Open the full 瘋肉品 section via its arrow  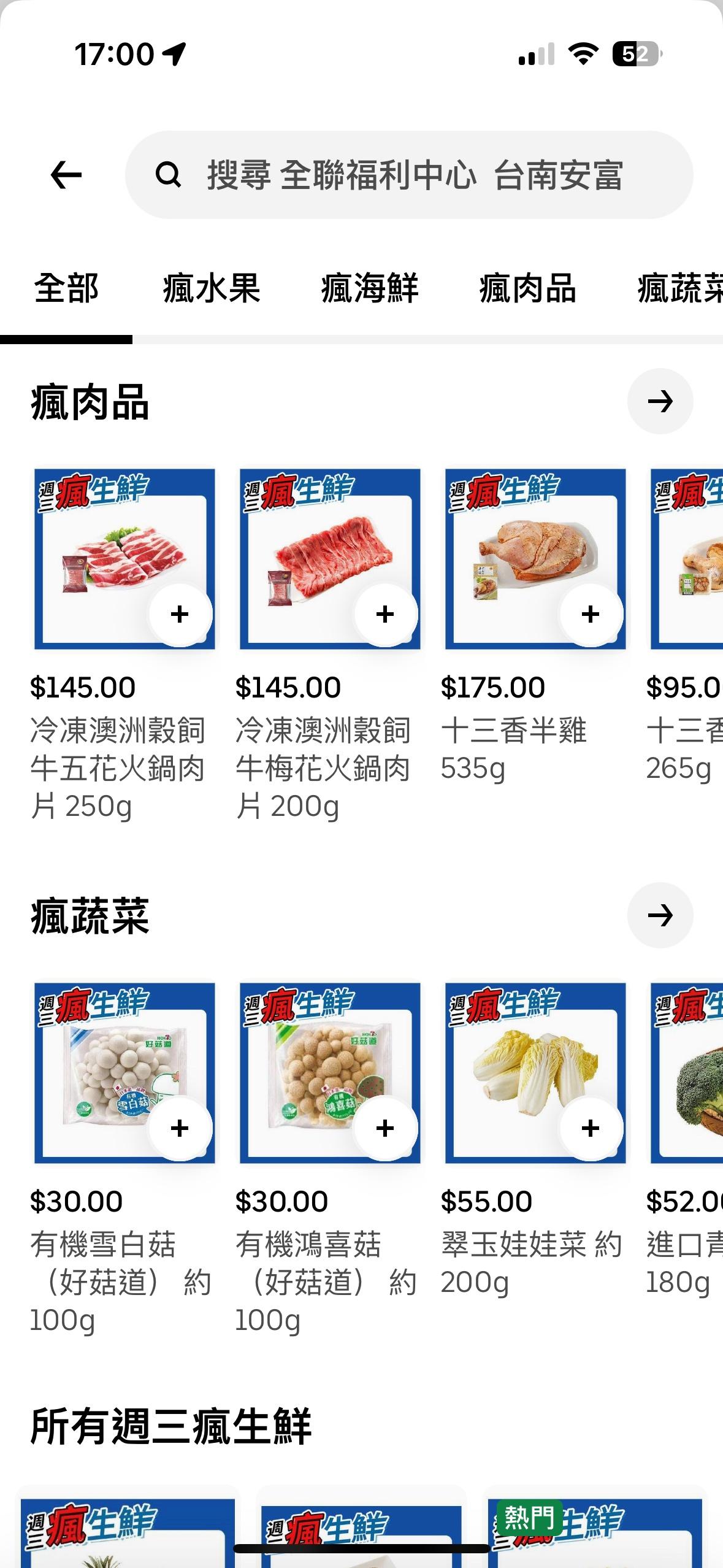pos(660,401)
